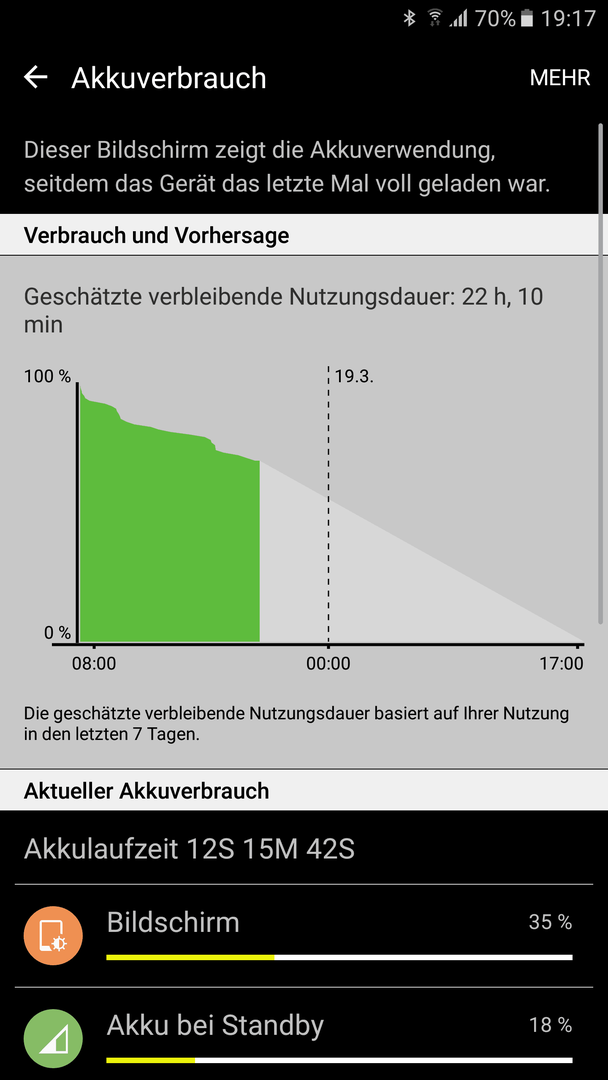Open Bildschirm battery usage details
This screenshot has width=608, height=1080.
coord(300,935)
